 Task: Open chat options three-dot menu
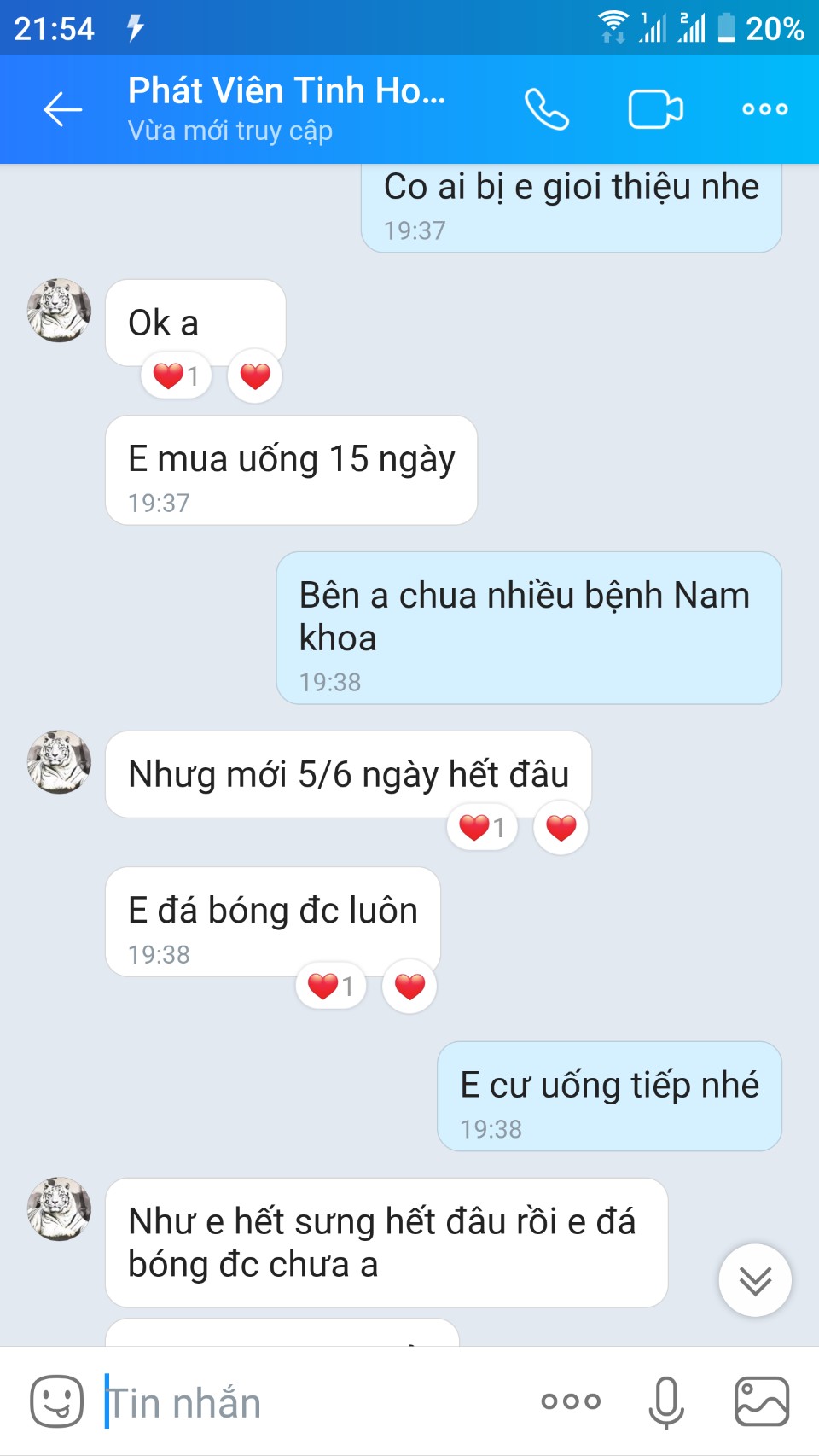click(764, 109)
